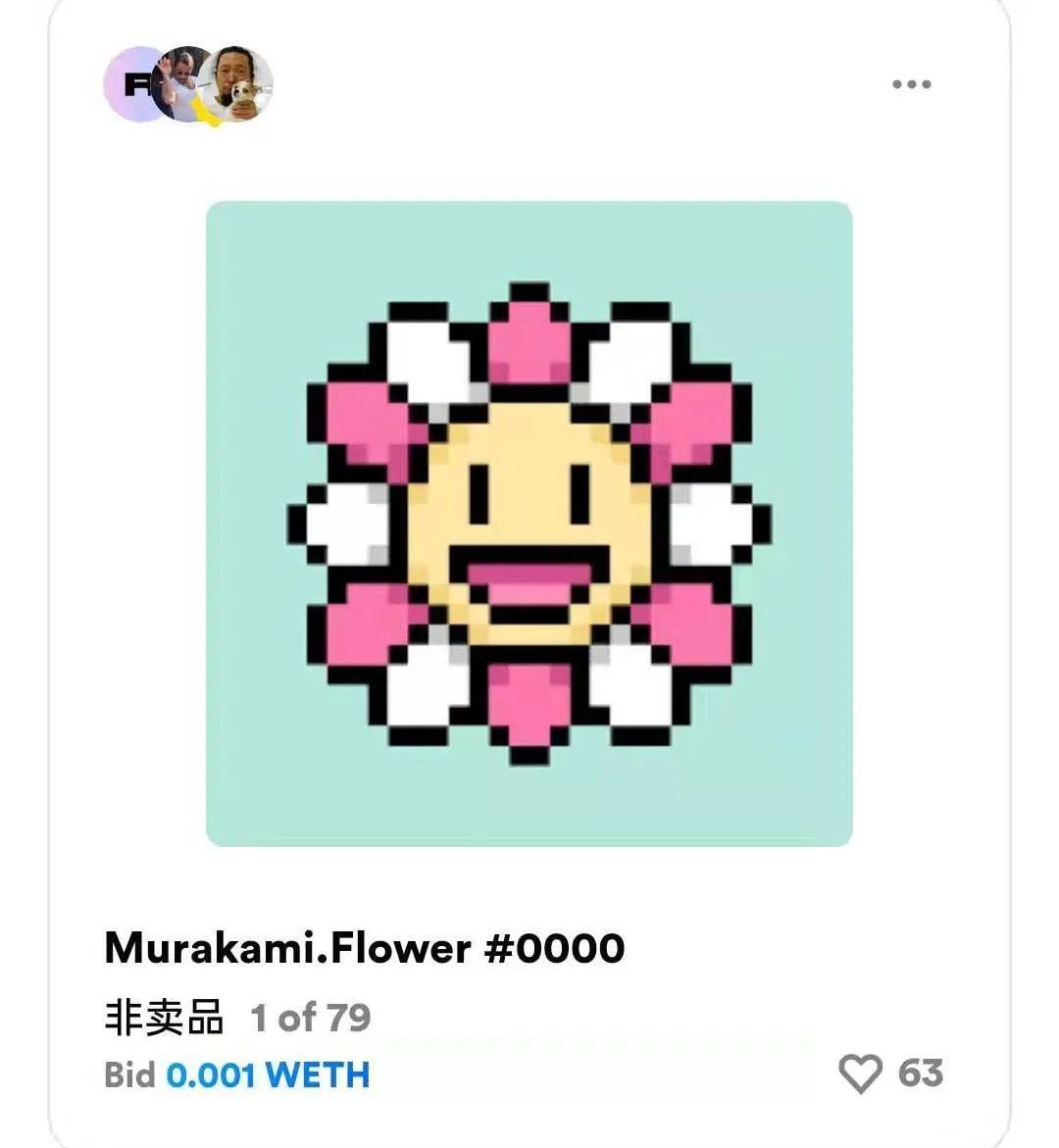This screenshot has height=1148, width=1059.
Task: View the owner avatars on the card
Action: [x=188, y=84]
